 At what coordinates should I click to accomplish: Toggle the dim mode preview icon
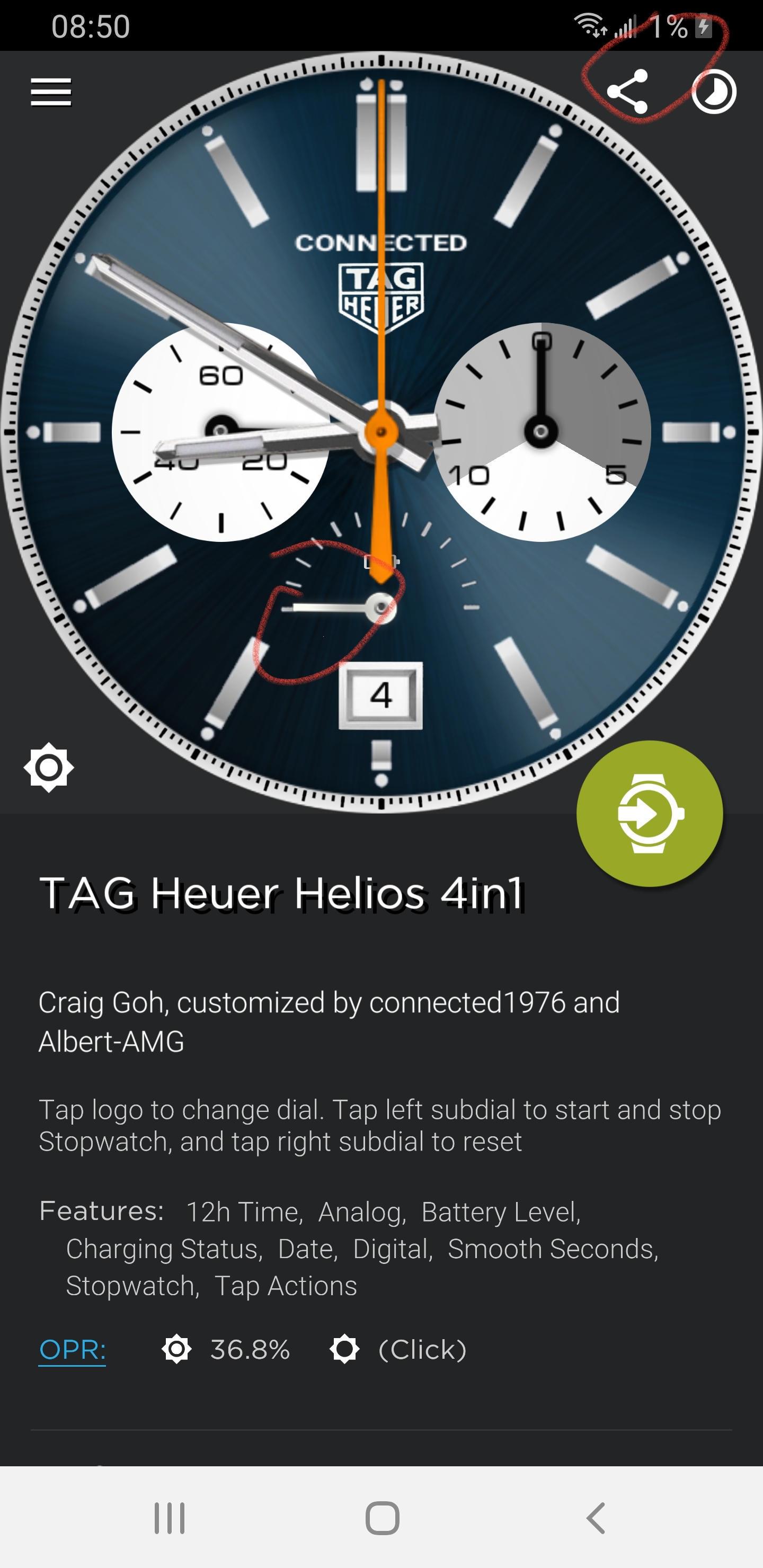click(714, 92)
